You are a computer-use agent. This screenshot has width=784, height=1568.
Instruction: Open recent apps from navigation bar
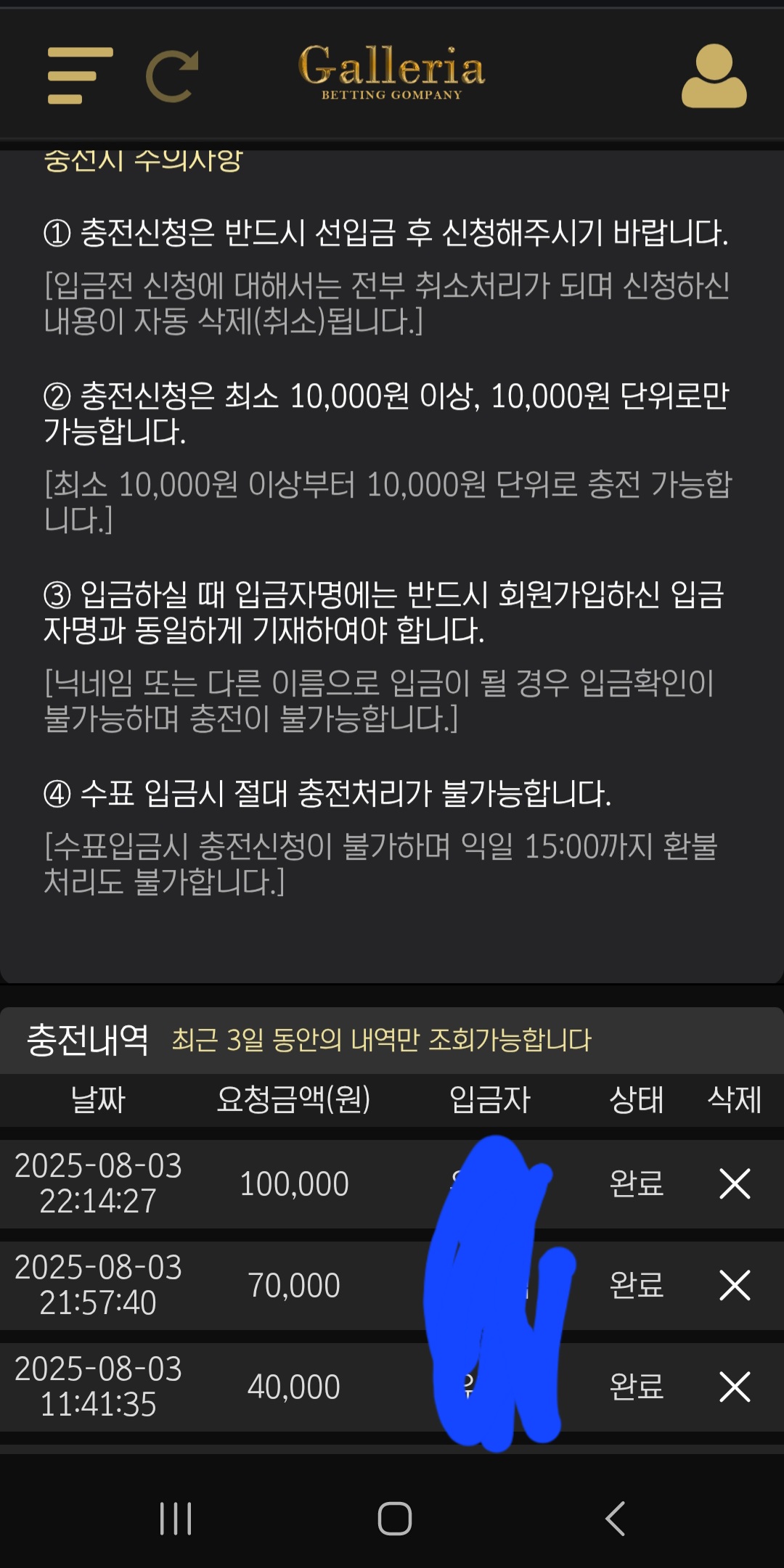[176, 1518]
